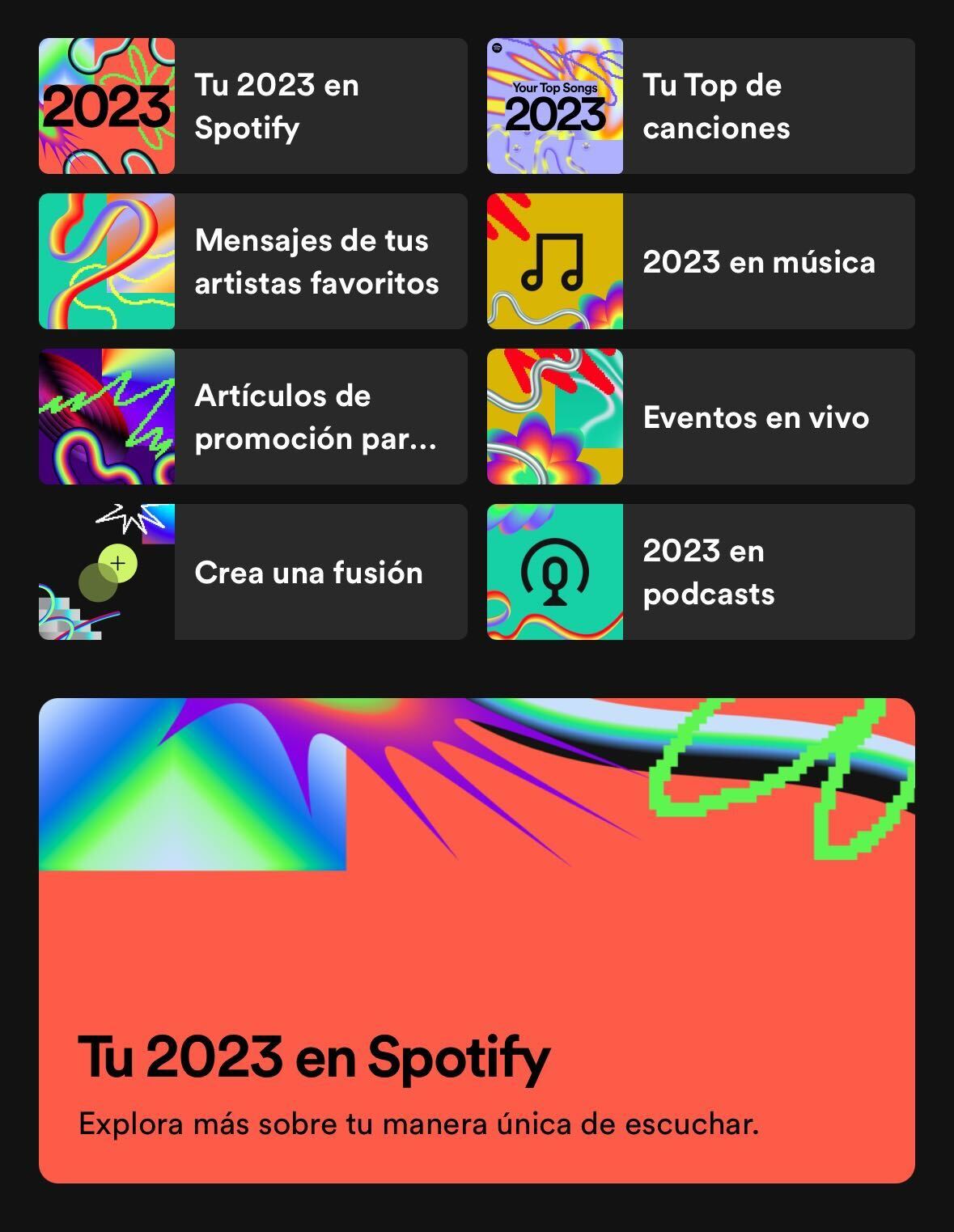Image resolution: width=954 pixels, height=1232 pixels.
Task: Select the 2023 en música tile
Action: point(701,261)
